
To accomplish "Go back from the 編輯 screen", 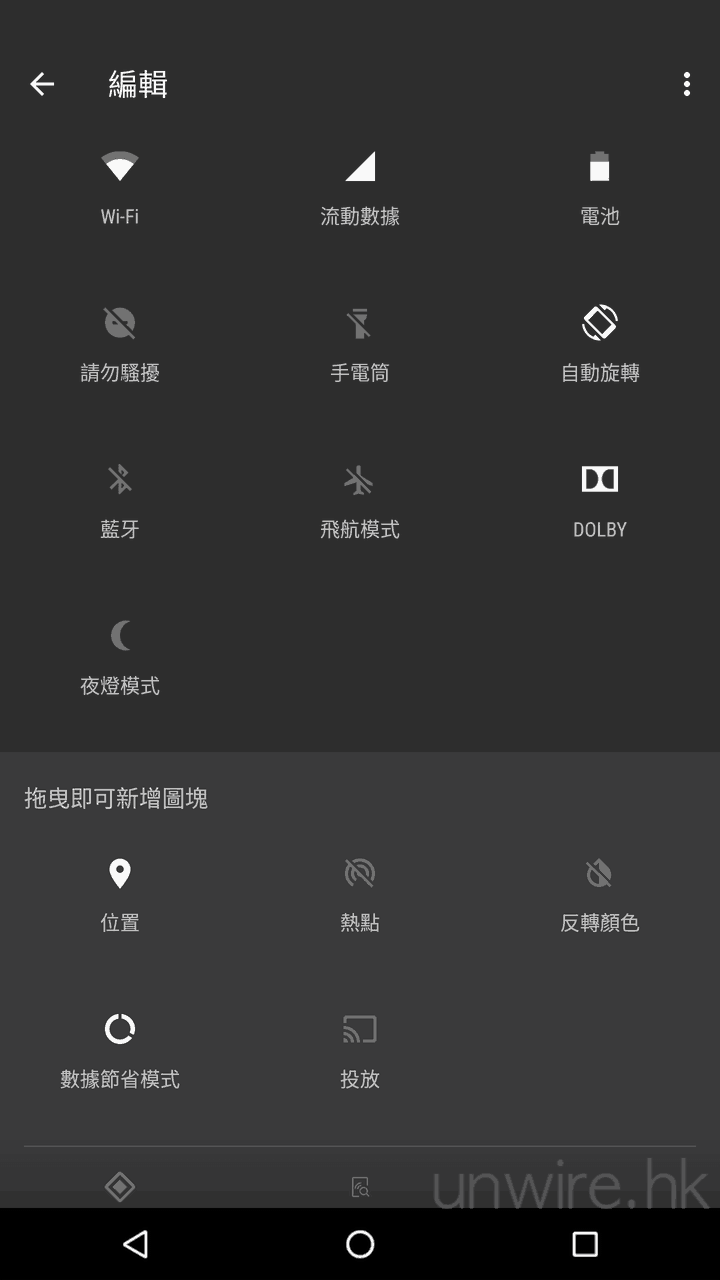I will click(x=42, y=85).
